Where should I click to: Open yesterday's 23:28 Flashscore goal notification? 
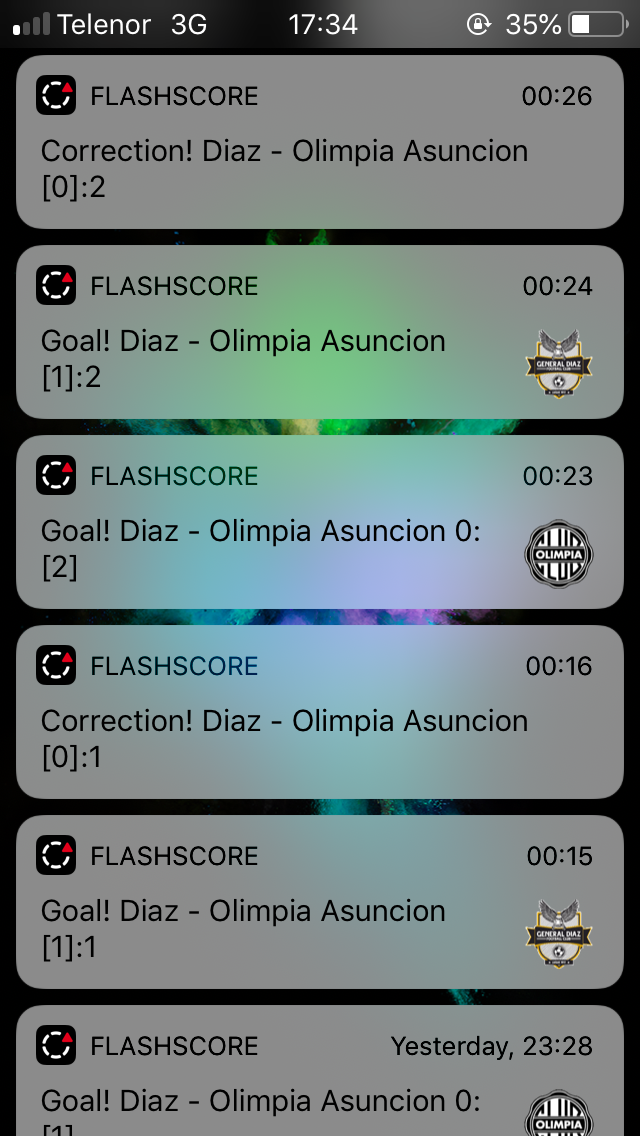tap(320, 1070)
